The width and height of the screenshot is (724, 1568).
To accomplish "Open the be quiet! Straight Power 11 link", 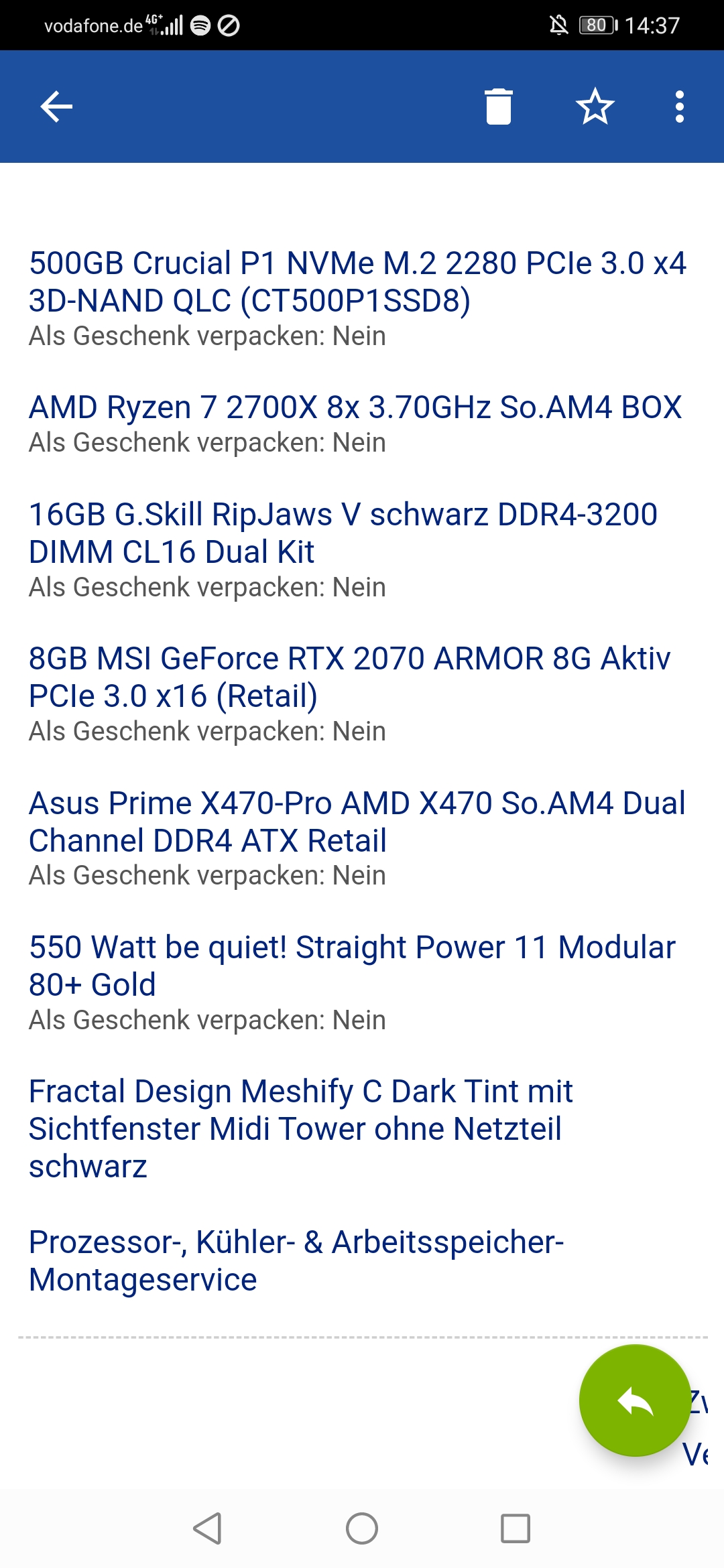I will pos(351,966).
